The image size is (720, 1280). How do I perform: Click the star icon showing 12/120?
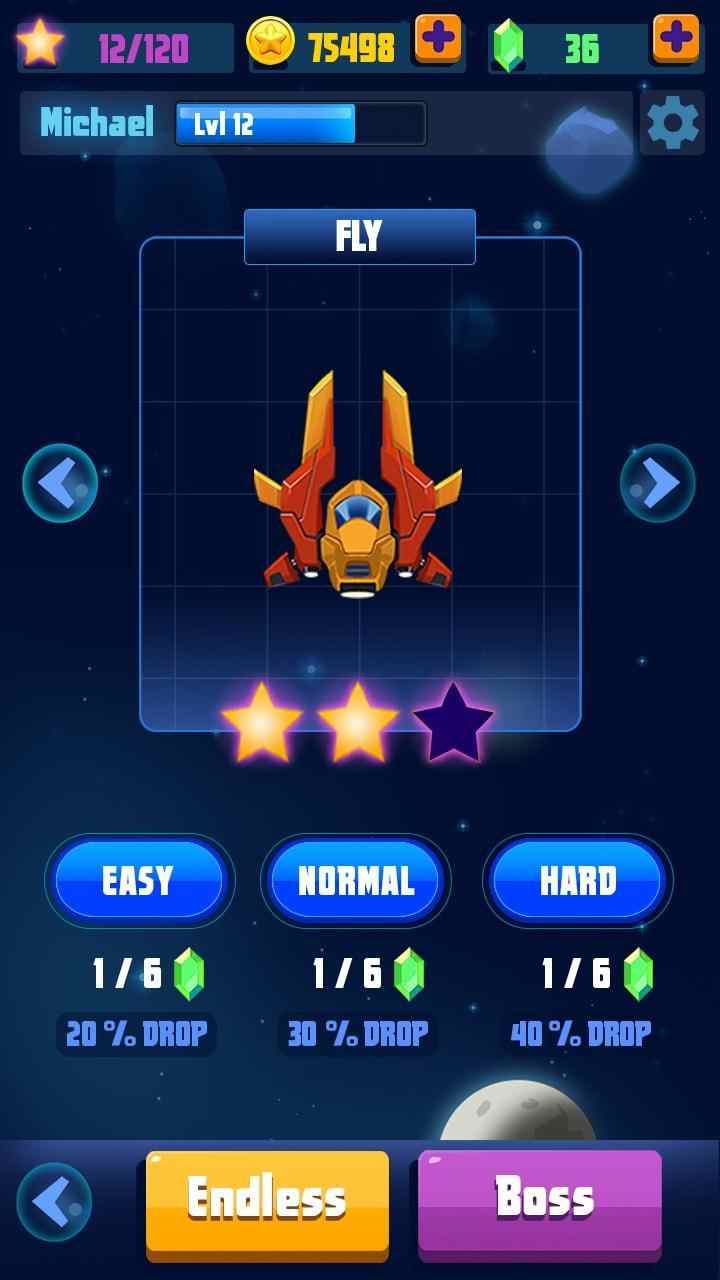click(40, 41)
